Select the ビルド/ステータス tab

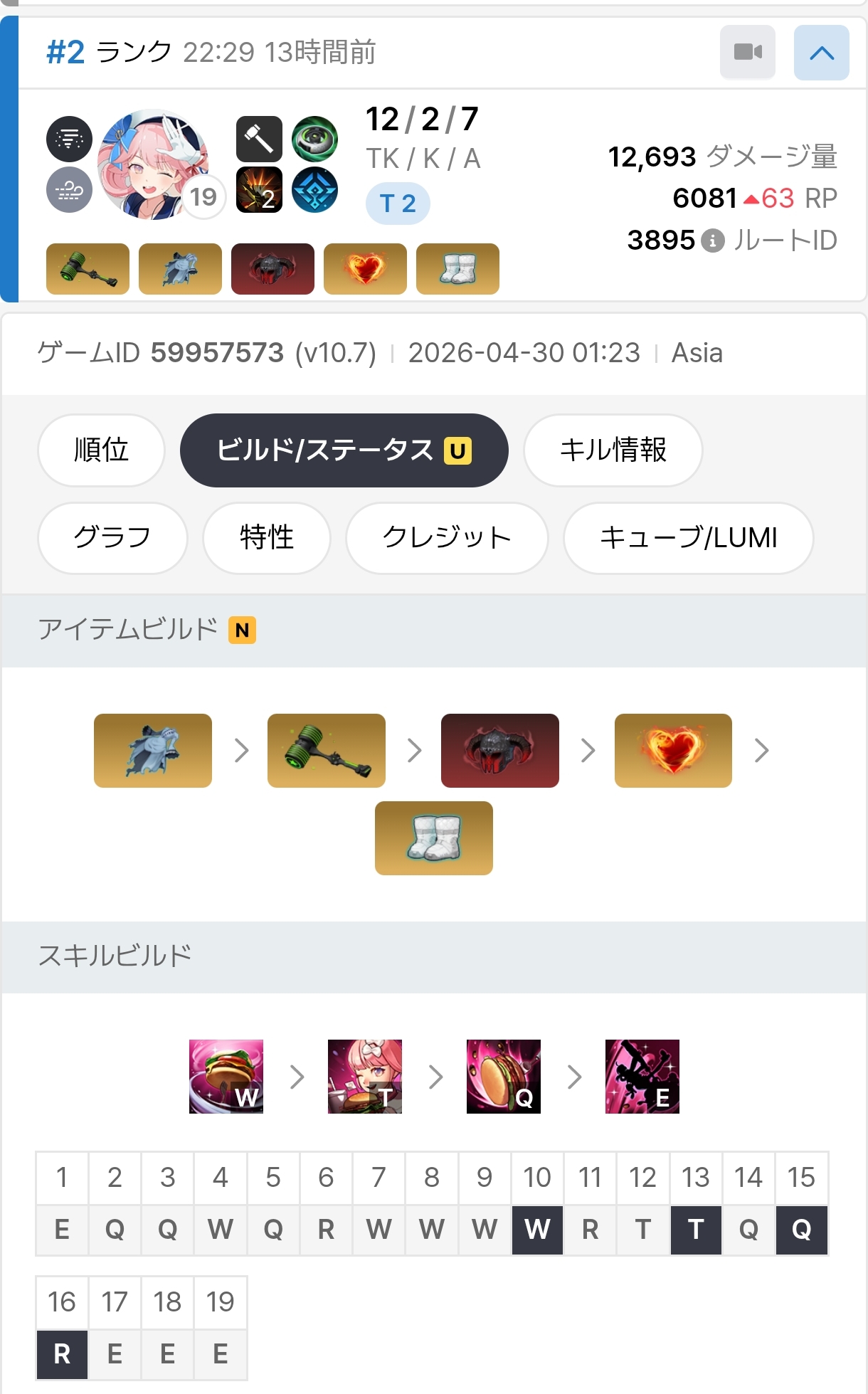344,450
